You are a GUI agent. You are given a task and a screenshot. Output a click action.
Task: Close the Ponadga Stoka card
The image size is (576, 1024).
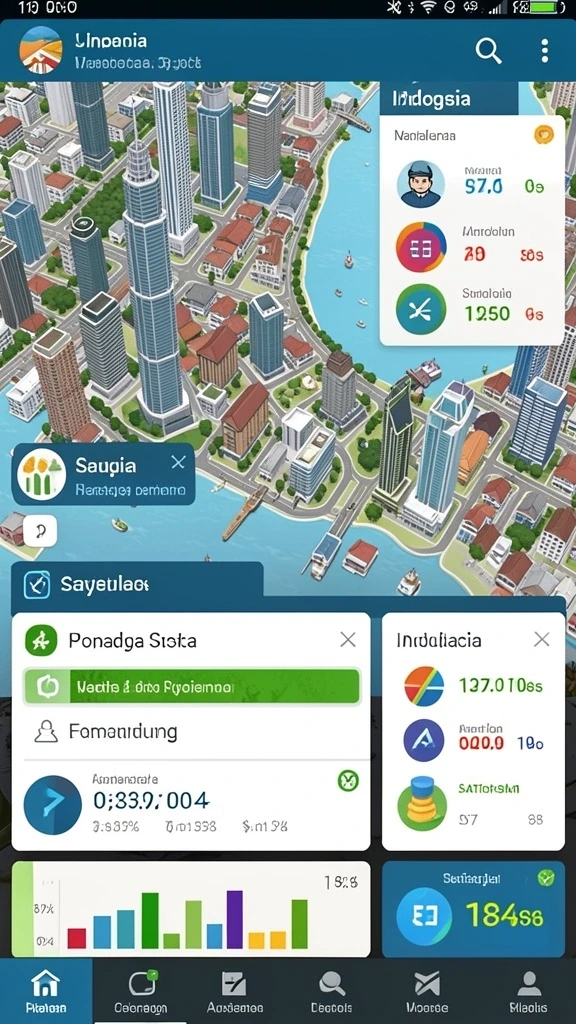(x=348, y=640)
